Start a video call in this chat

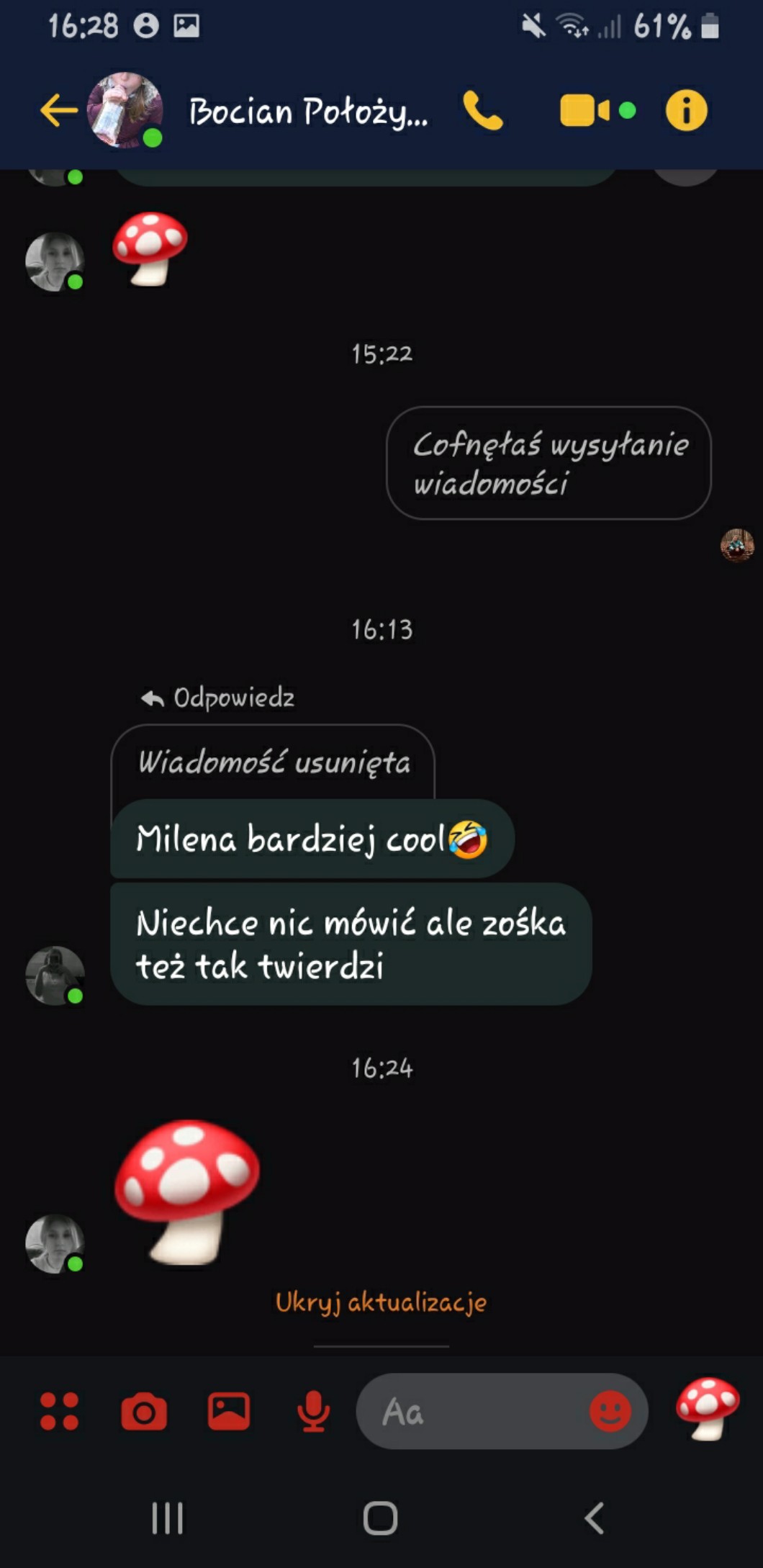coord(584,111)
